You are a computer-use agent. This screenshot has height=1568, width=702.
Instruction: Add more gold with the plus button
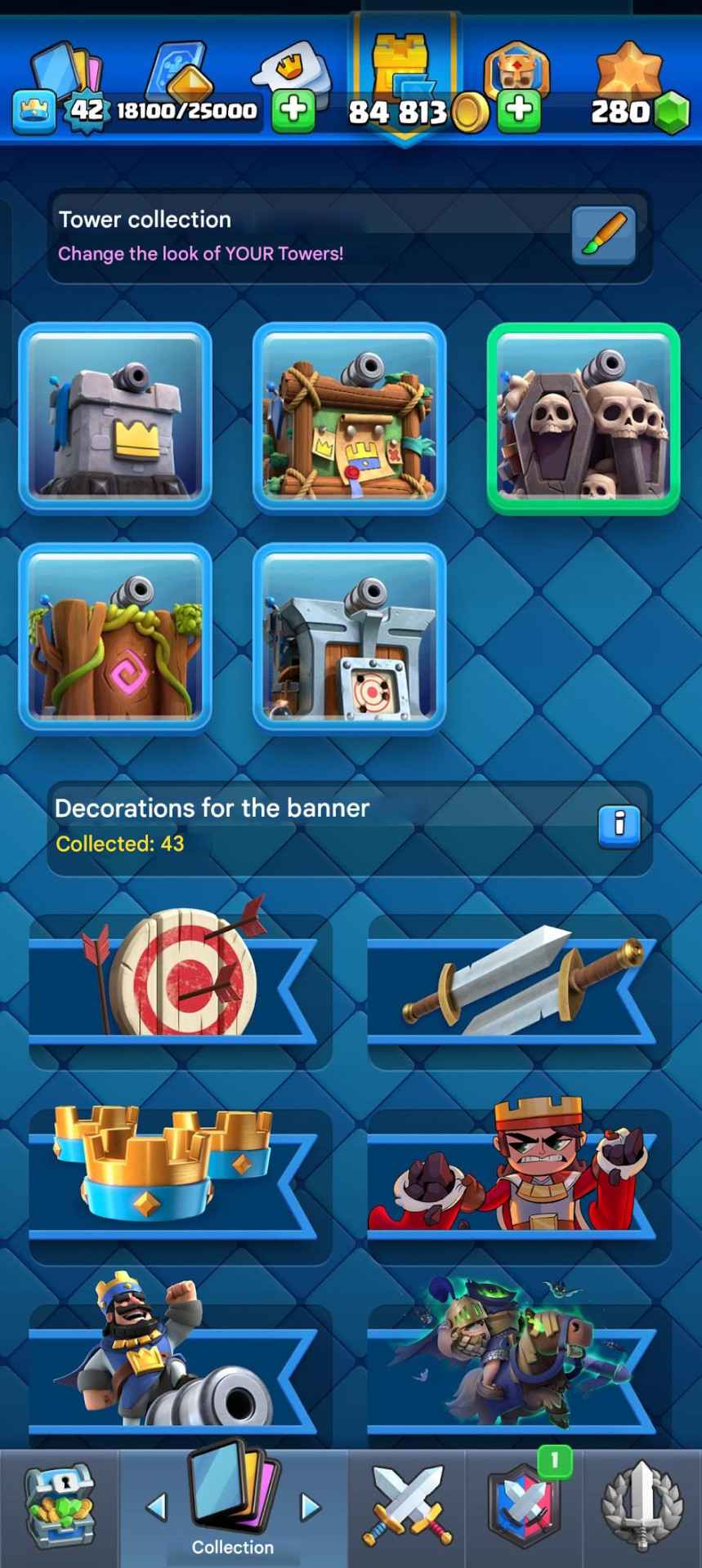[x=519, y=110]
